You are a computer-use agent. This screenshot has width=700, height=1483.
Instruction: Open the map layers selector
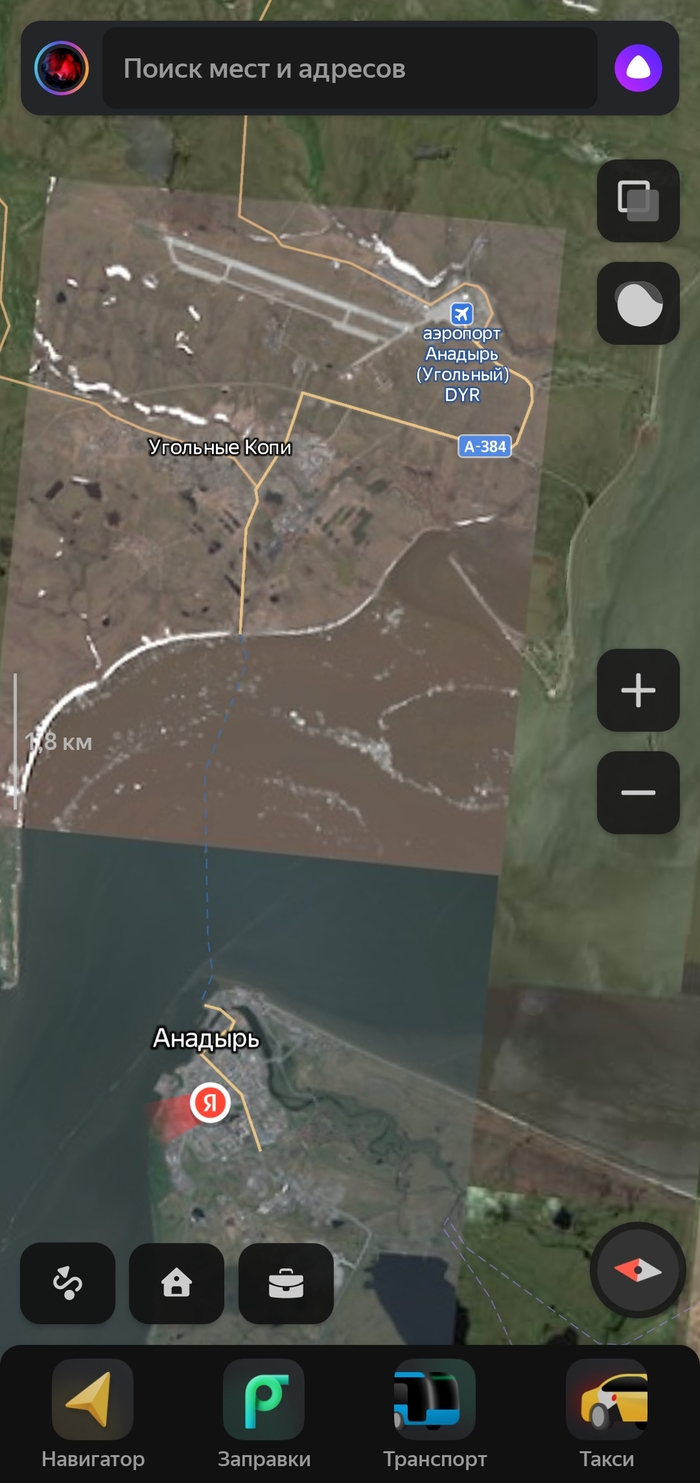638,201
